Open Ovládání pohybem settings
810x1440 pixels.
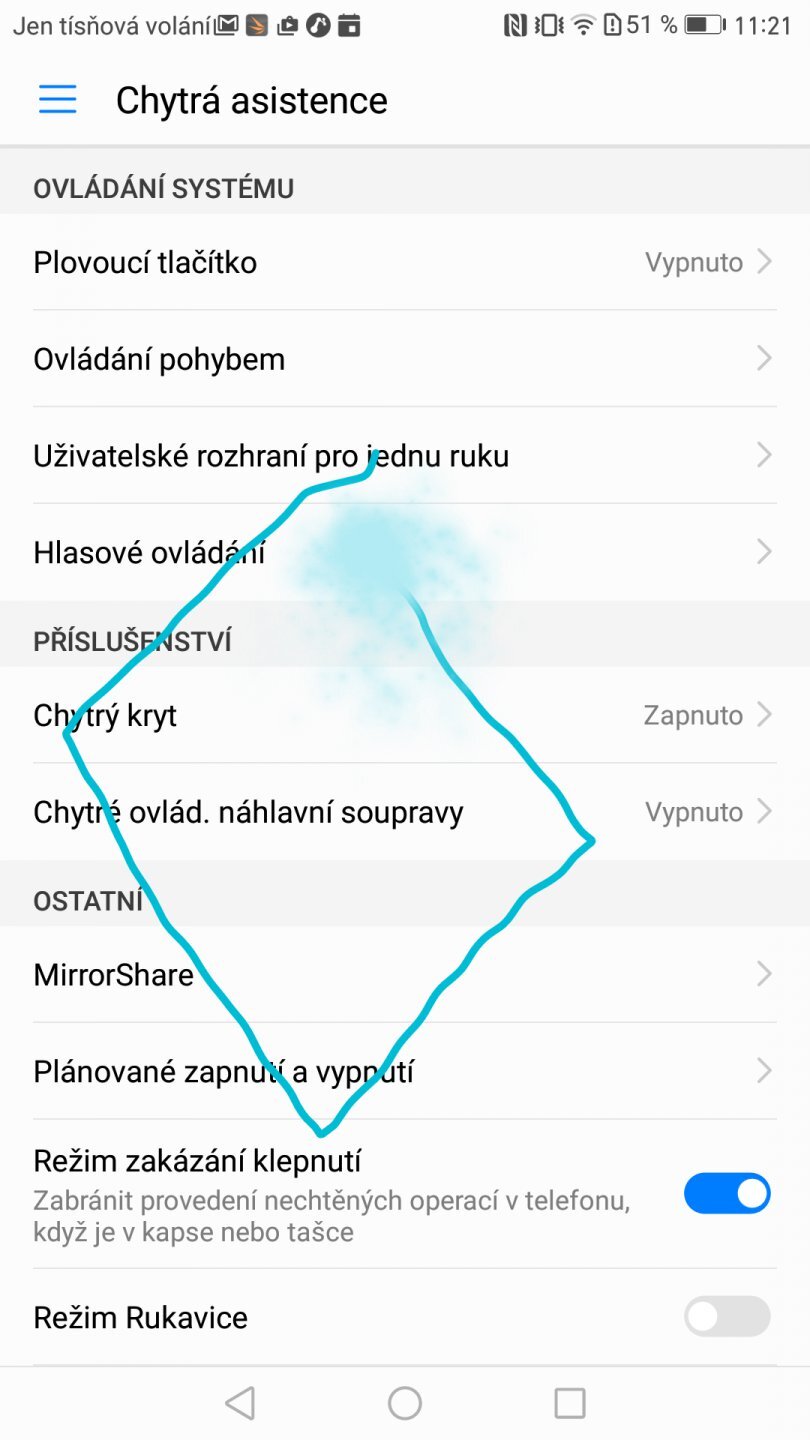point(404,359)
